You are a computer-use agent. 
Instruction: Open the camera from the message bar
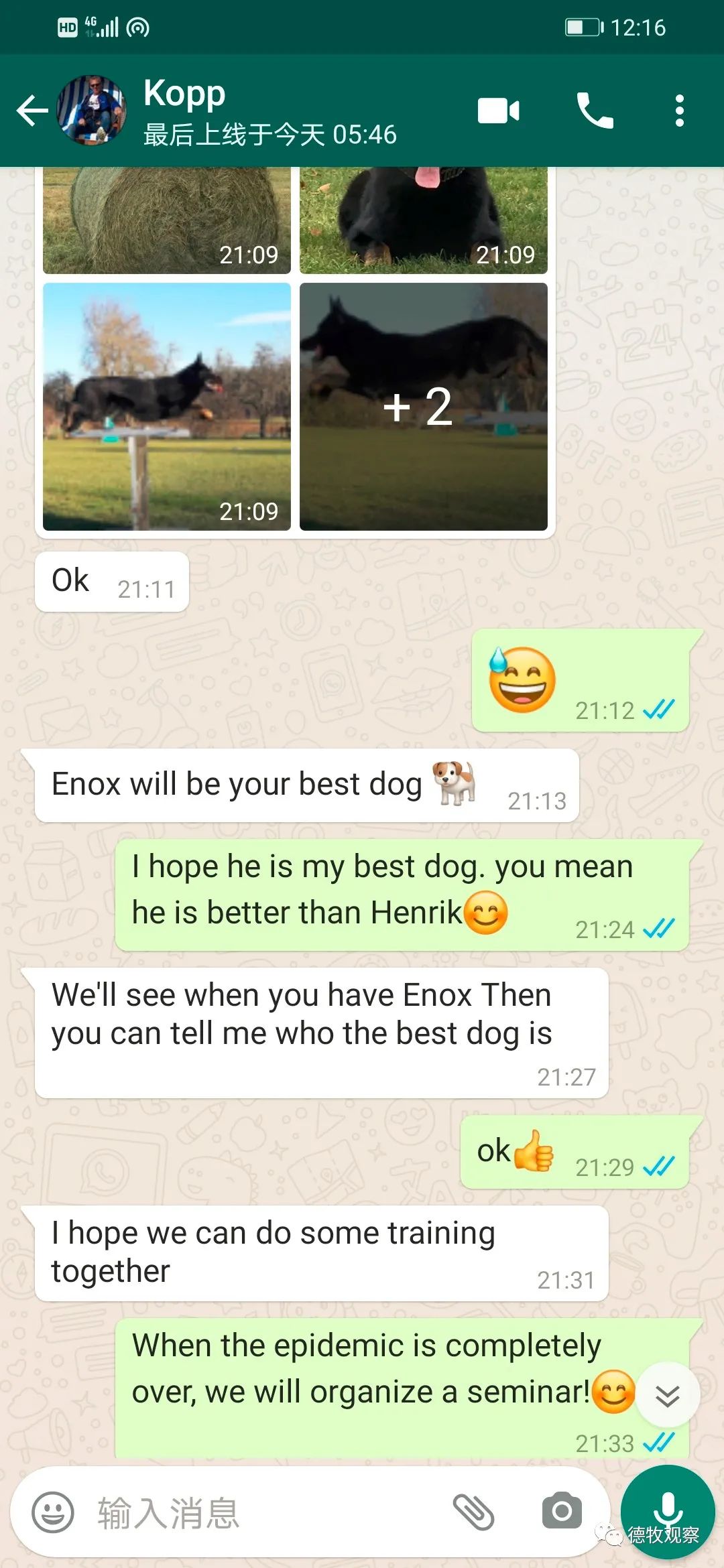pyautogui.click(x=562, y=1511)
